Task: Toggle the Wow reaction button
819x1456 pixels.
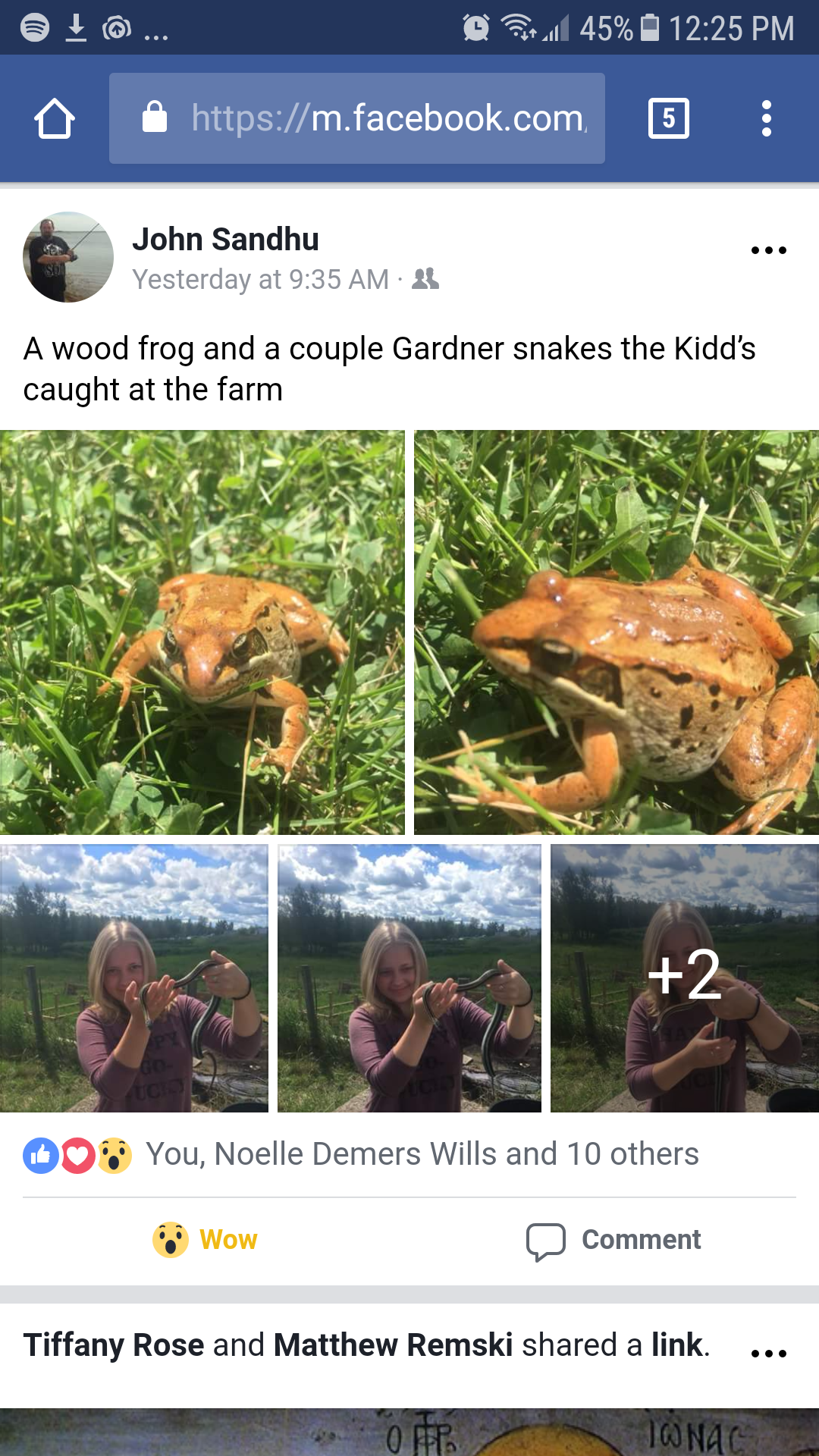Action: (205, 1240)
